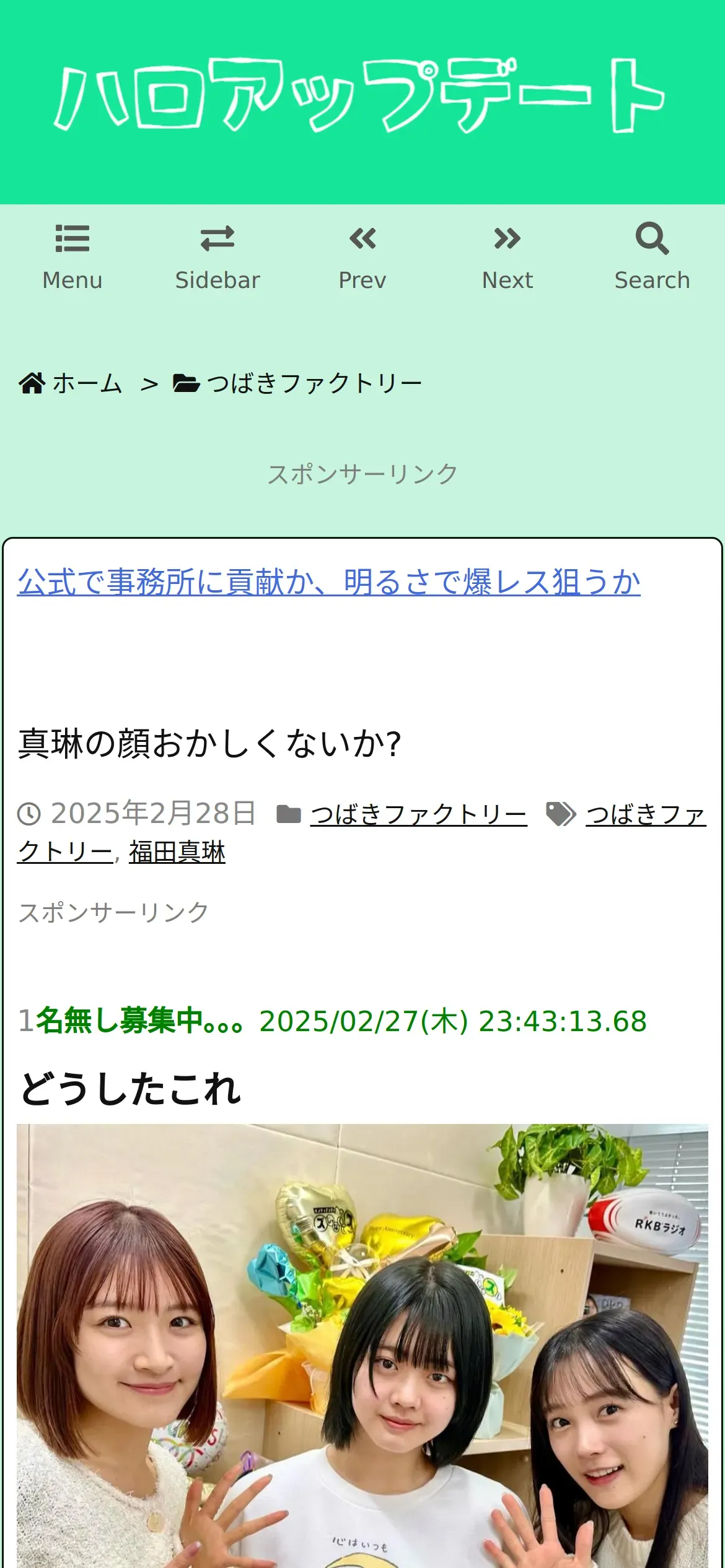Image resolution: width=725 pixels, height=1568 pixels.
Task: Open つばきファクトリー breadcrumb category
Action: point(315,383)
